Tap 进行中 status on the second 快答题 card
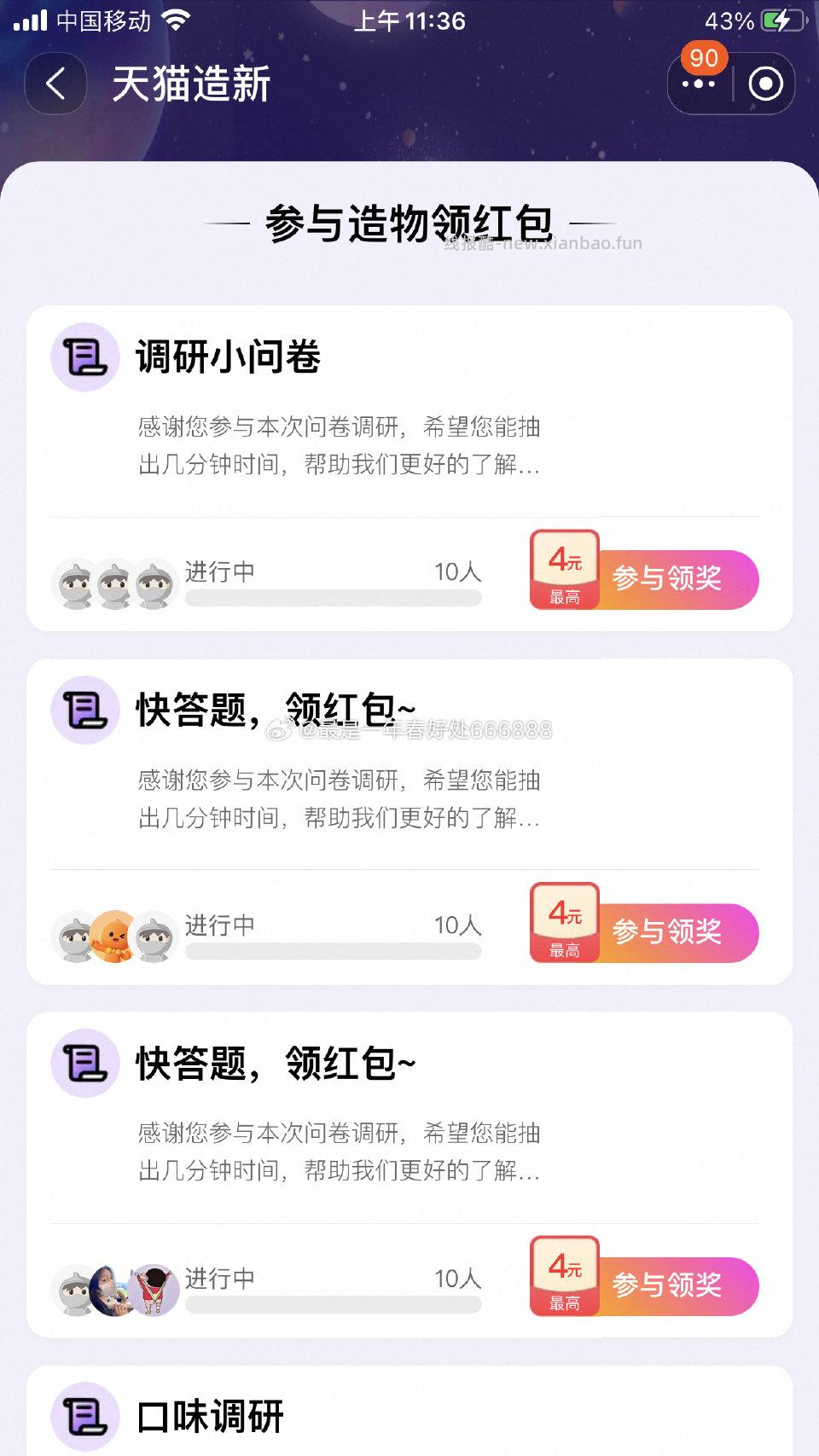 218,925
